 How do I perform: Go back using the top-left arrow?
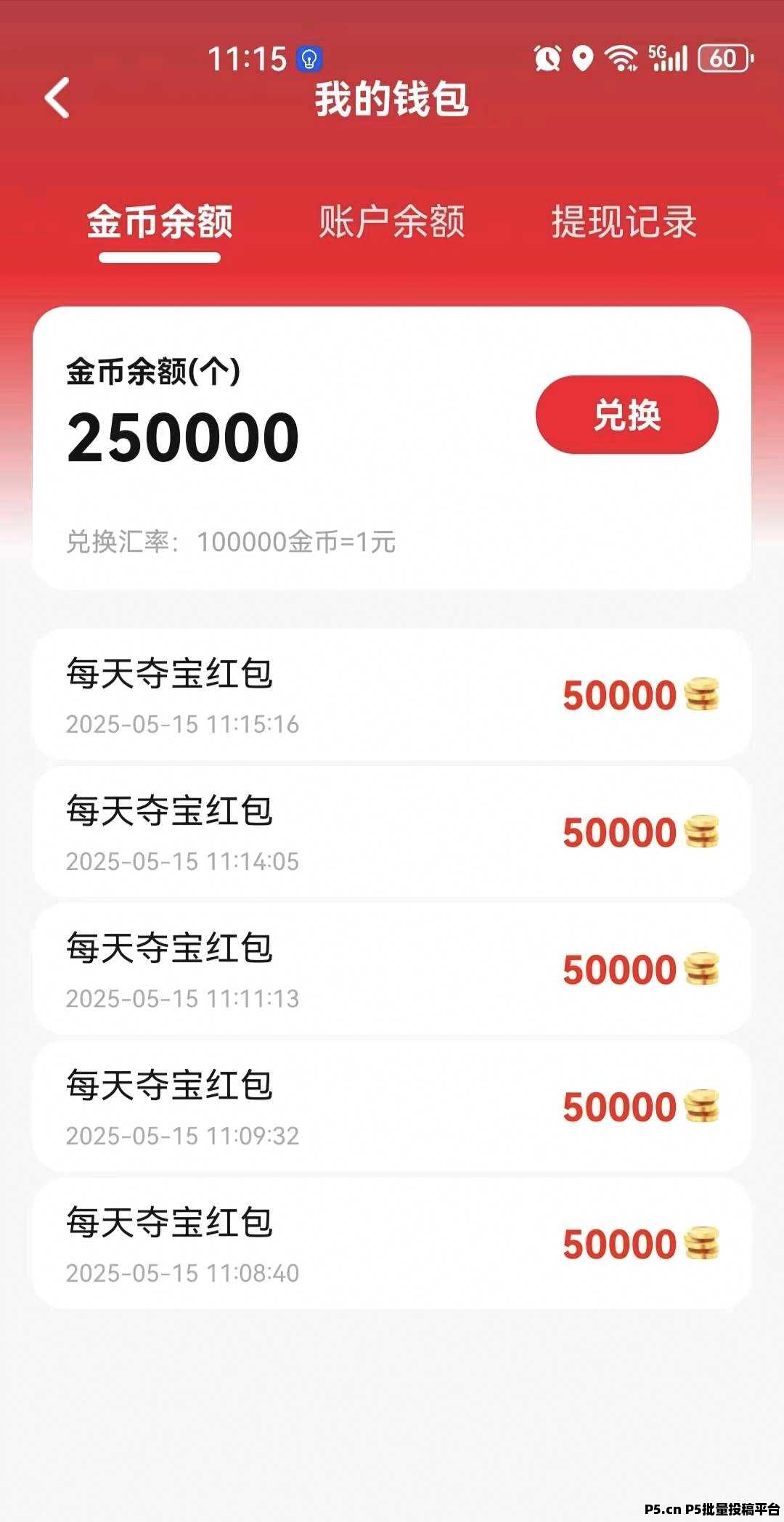[57, 97]
